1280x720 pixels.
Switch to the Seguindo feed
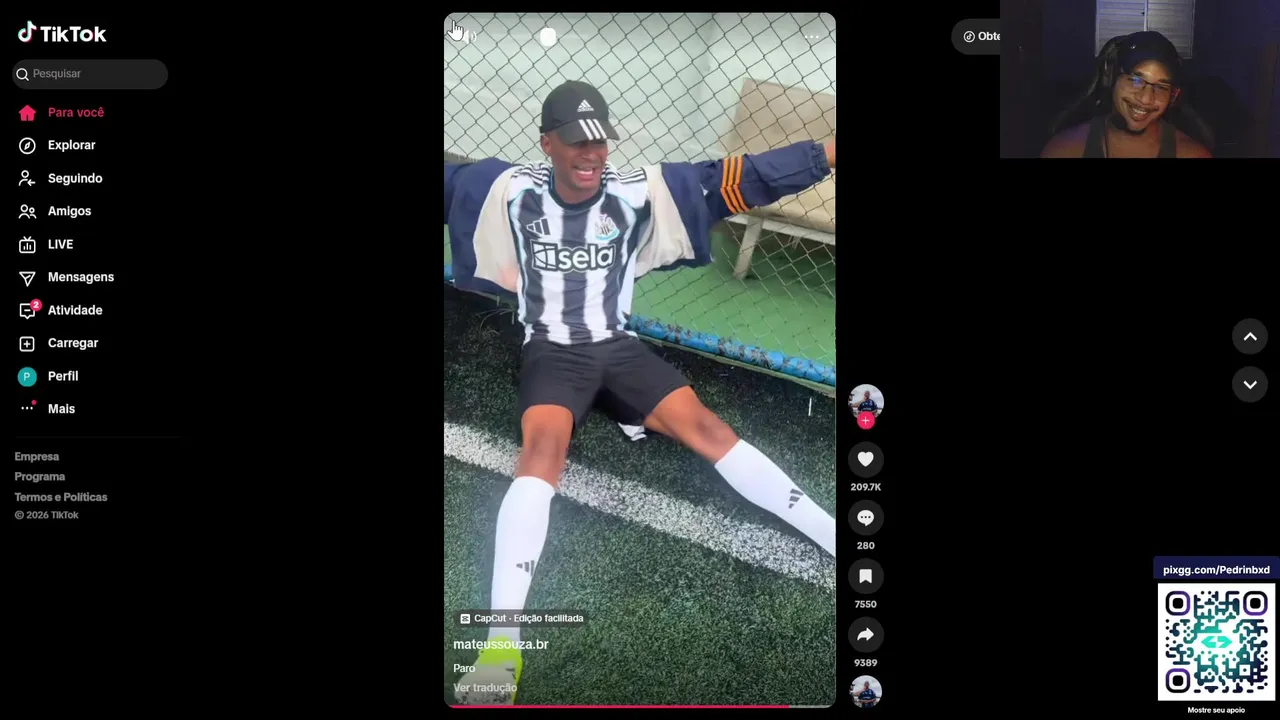(74, 179)
